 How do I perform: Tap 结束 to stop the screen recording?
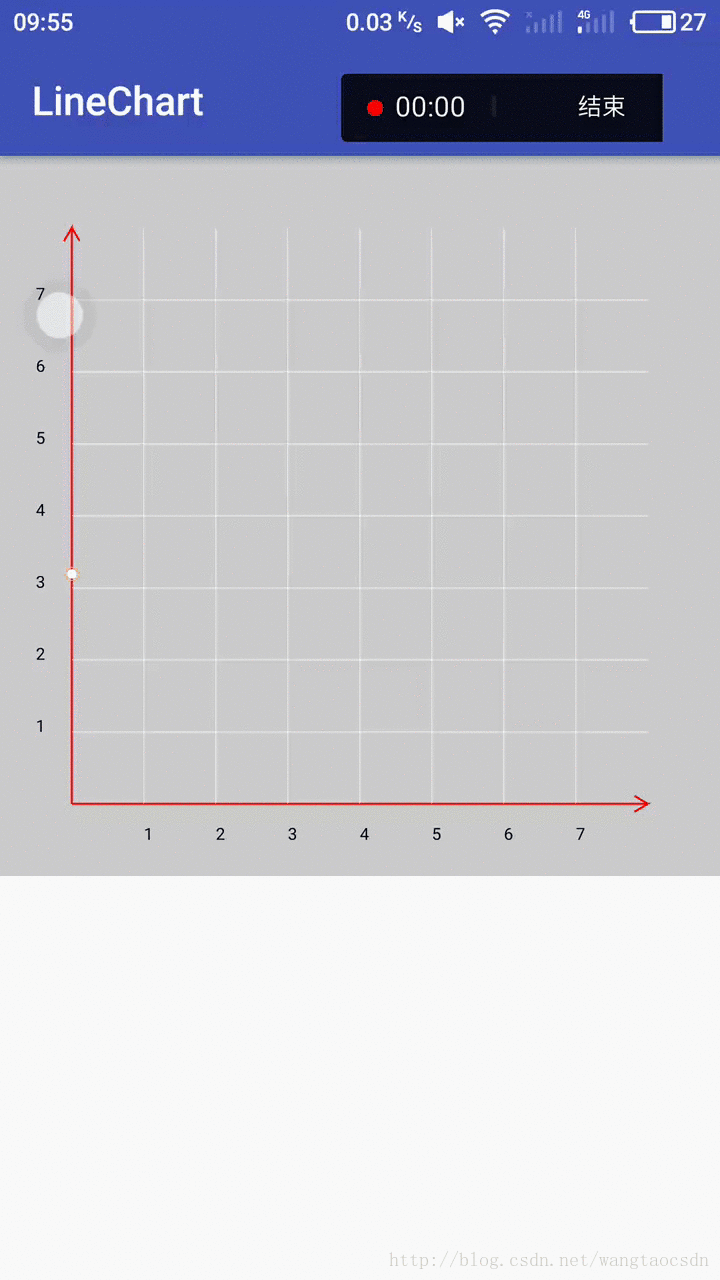(601, 107)
